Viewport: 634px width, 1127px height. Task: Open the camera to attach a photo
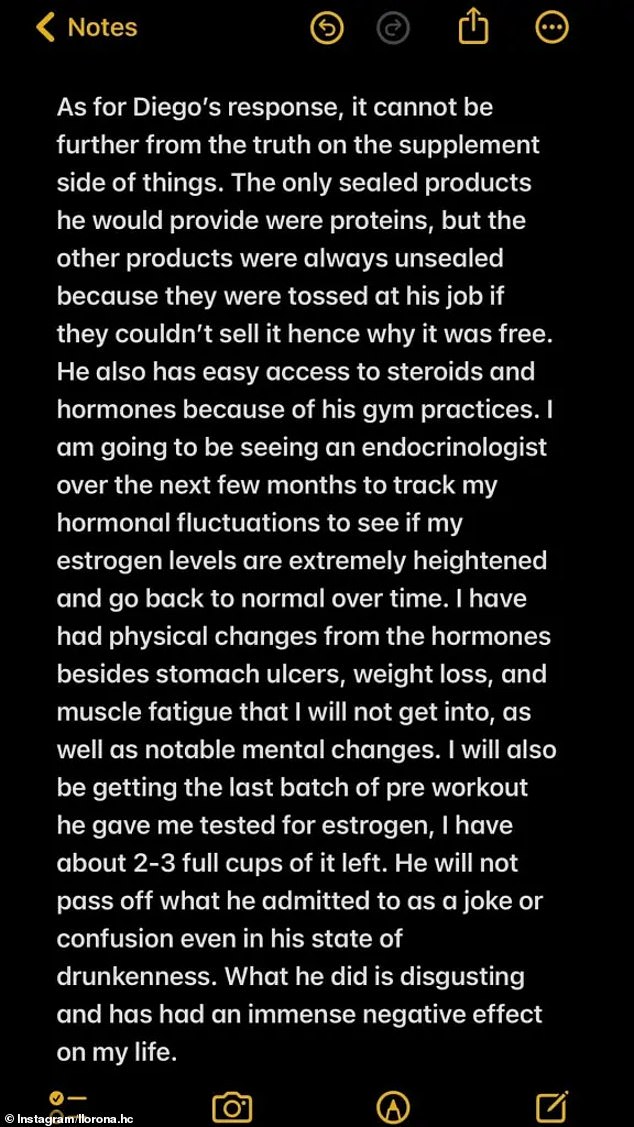pos(232,1107)
